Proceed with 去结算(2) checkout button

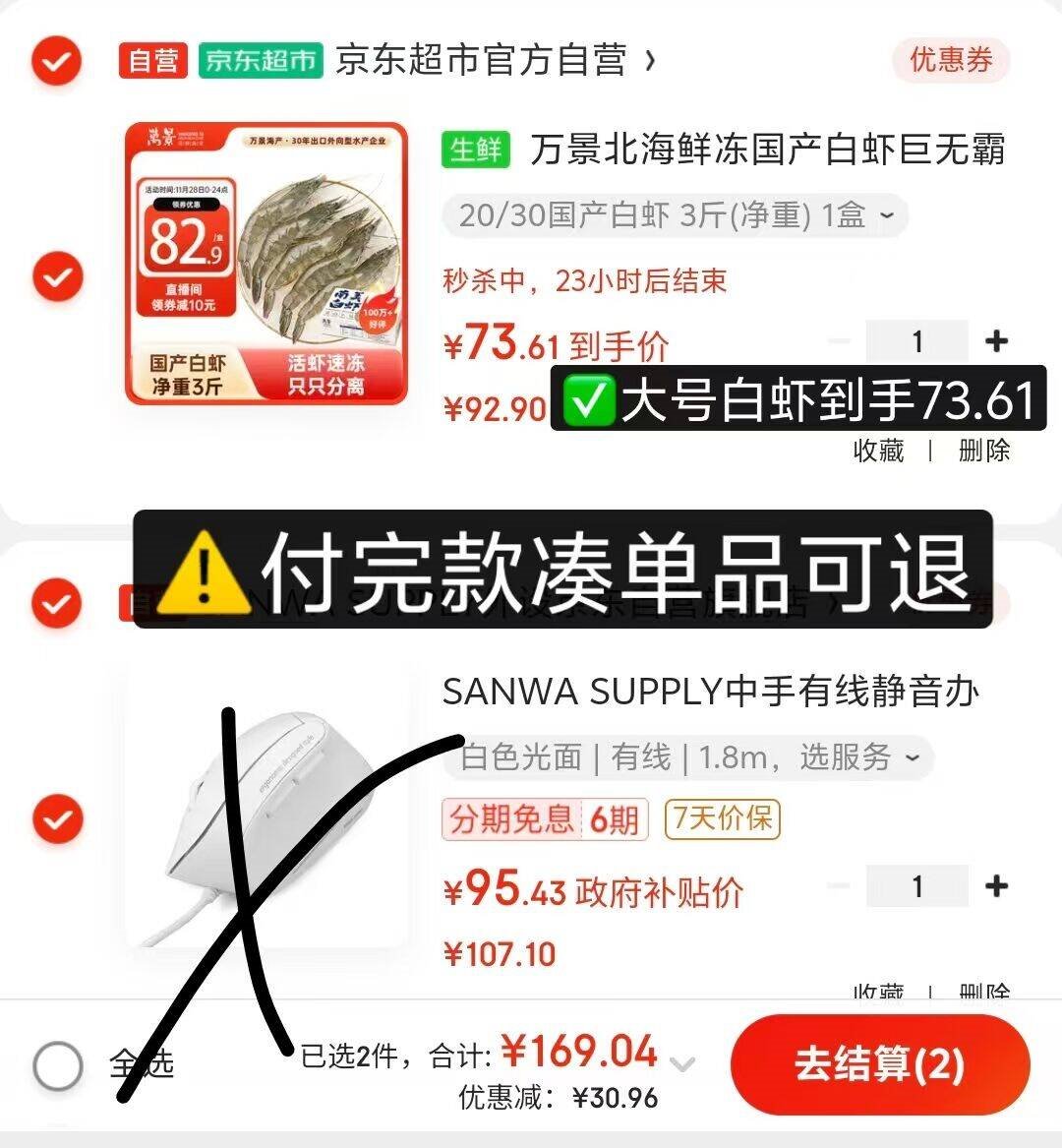879,1065
